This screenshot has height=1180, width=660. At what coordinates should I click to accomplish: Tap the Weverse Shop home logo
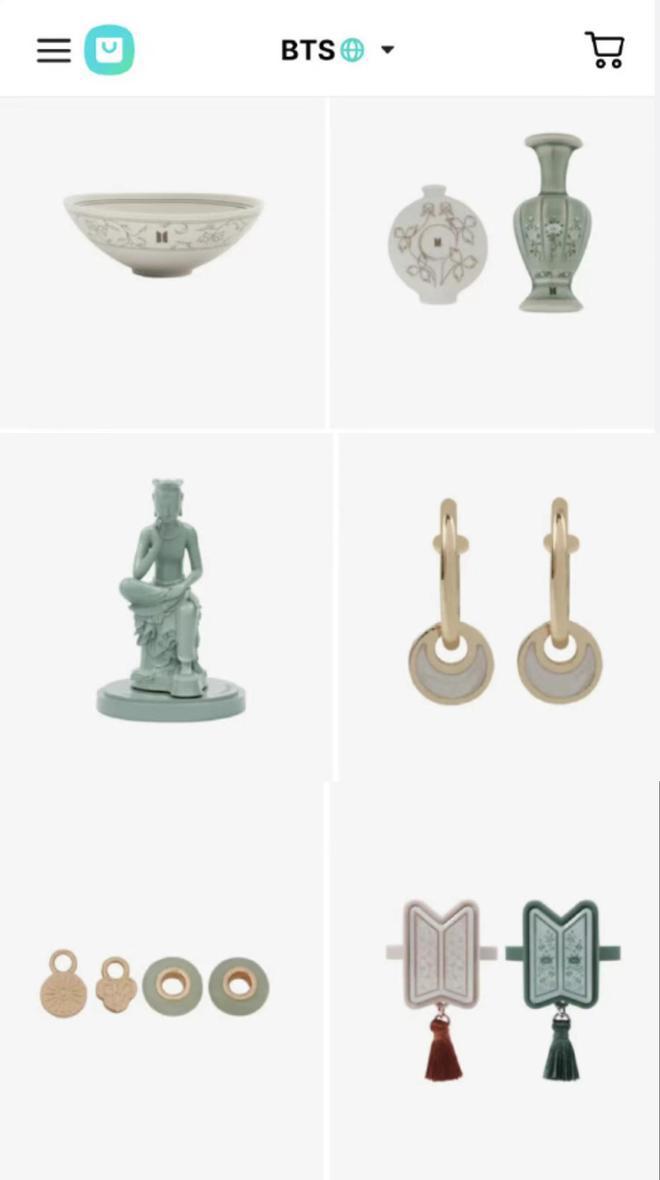coord(109,50)
